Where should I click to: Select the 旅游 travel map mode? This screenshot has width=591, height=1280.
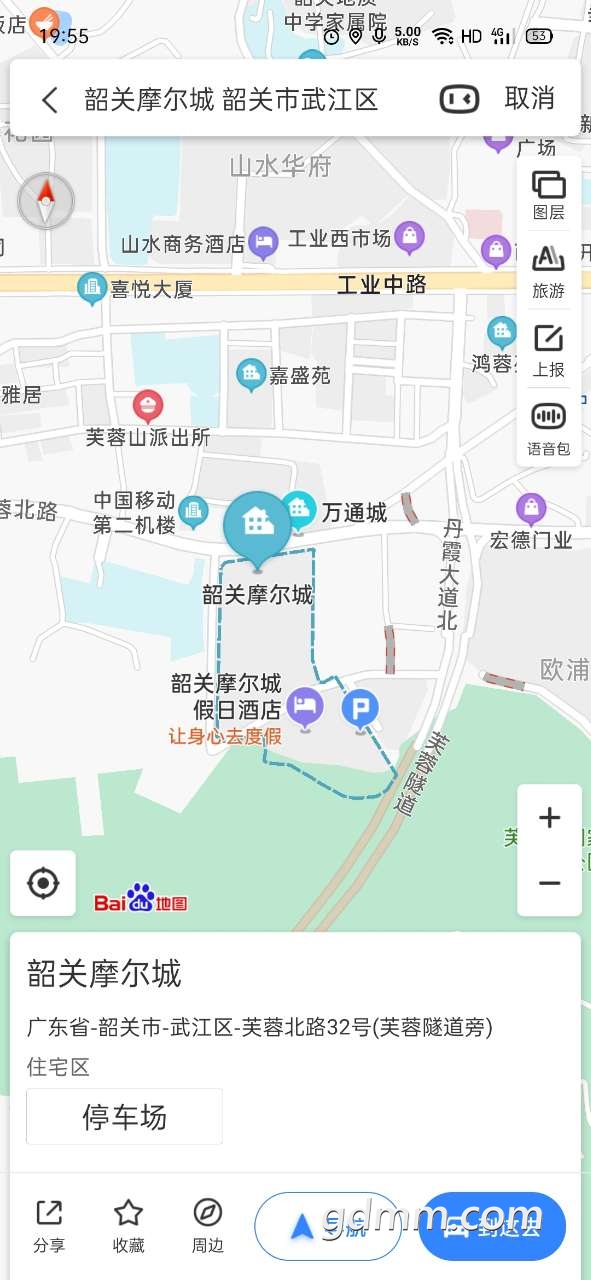pyautogui.click(x=549, y=272)
